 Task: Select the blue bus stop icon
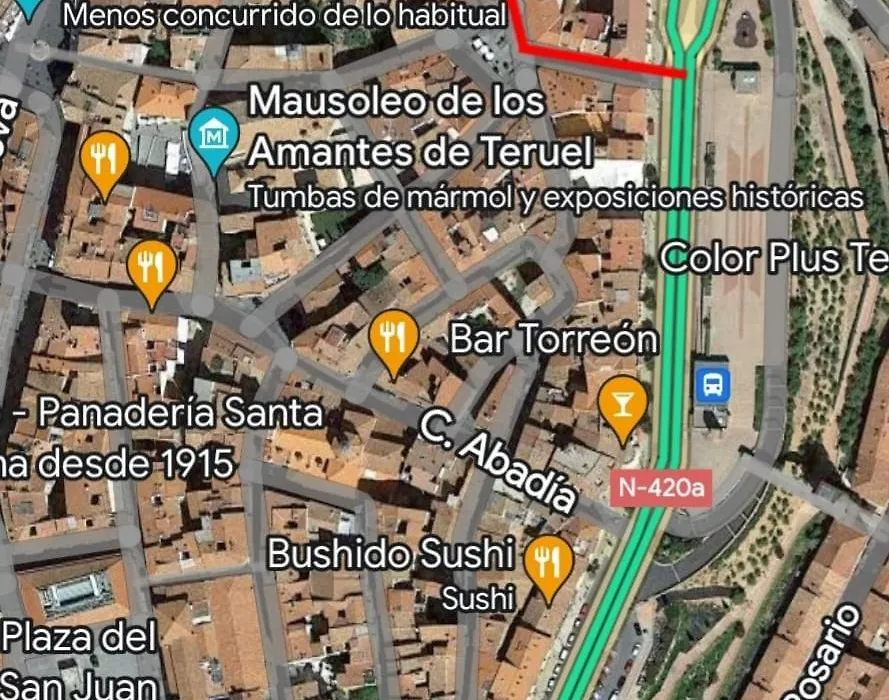(x=712, y=384)
